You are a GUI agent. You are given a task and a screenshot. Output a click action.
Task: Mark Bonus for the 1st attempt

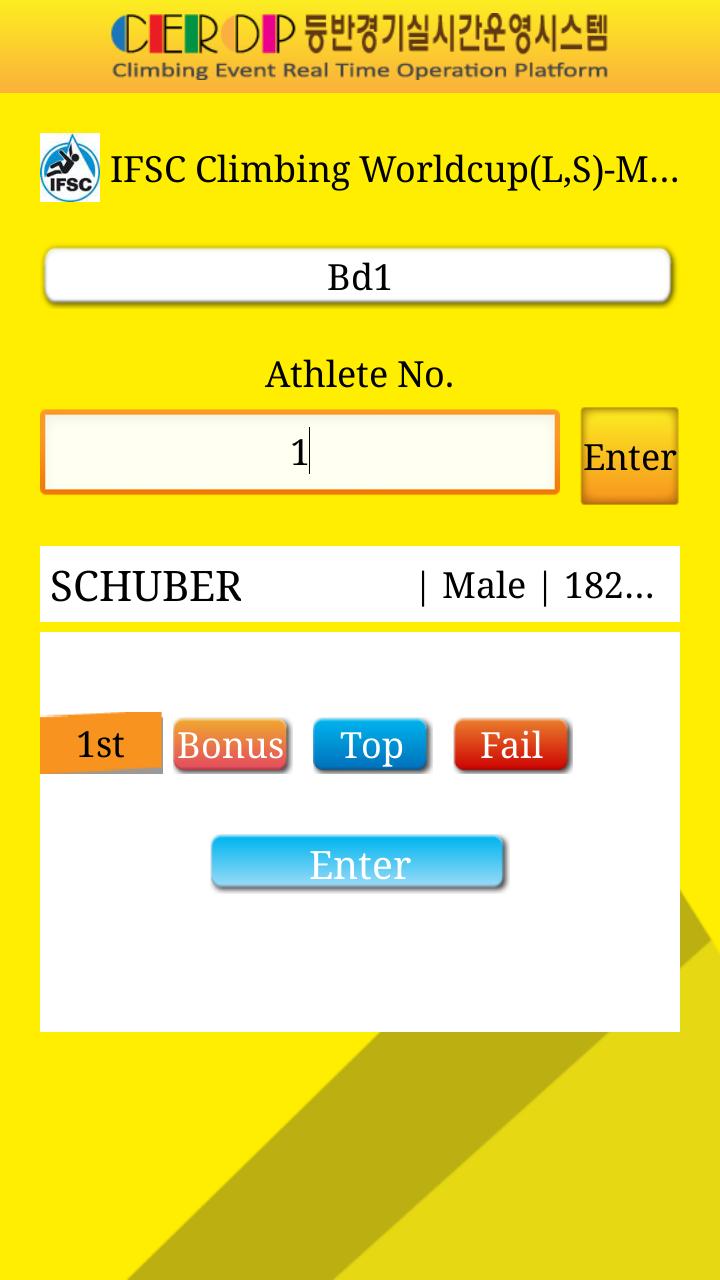(x=231, y=745)
